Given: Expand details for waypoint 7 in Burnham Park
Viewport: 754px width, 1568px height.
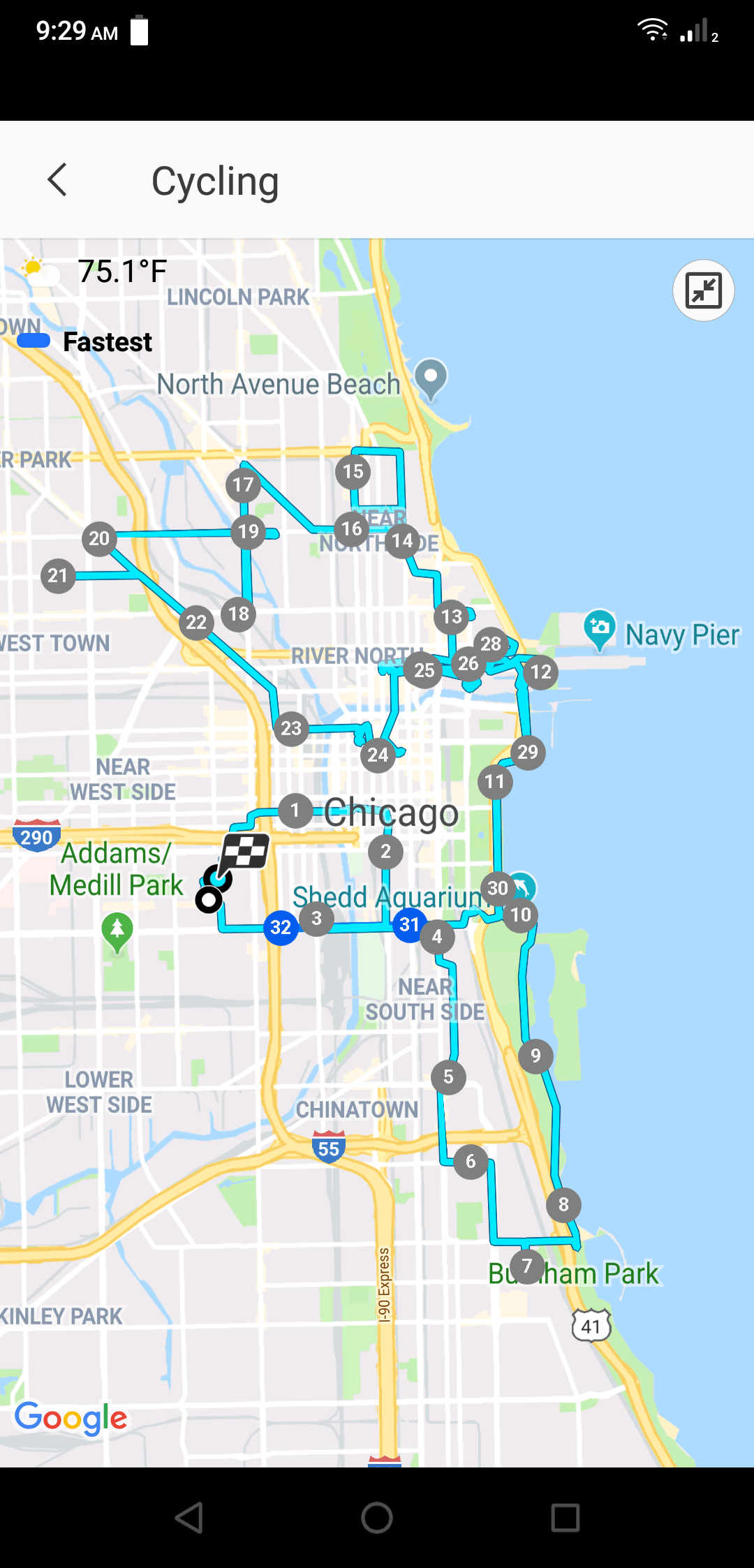Looking at the screenshot, I should (x=527, y=1266).
